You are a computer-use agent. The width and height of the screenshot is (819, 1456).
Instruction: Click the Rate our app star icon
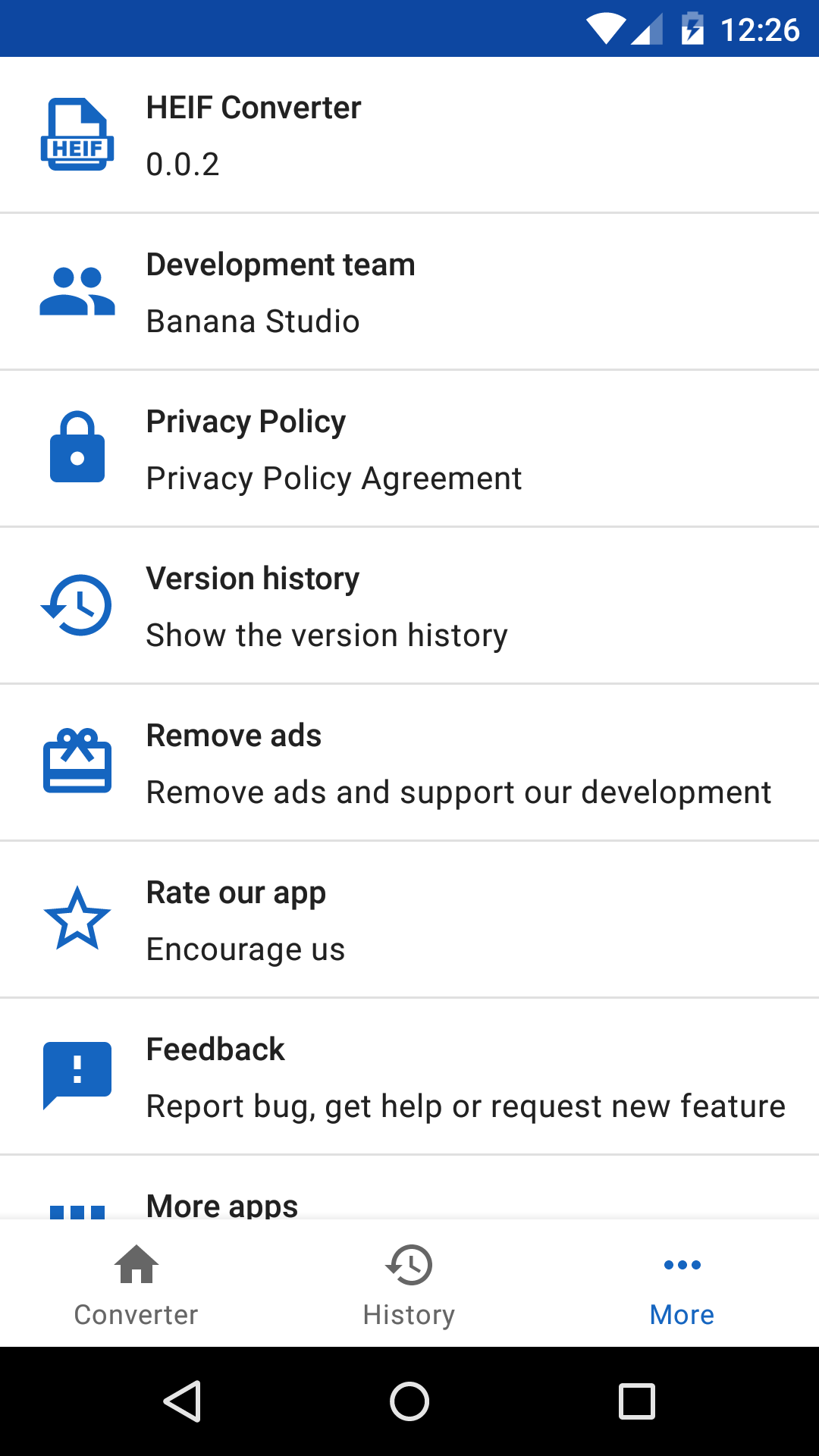[x=77, y=918]
